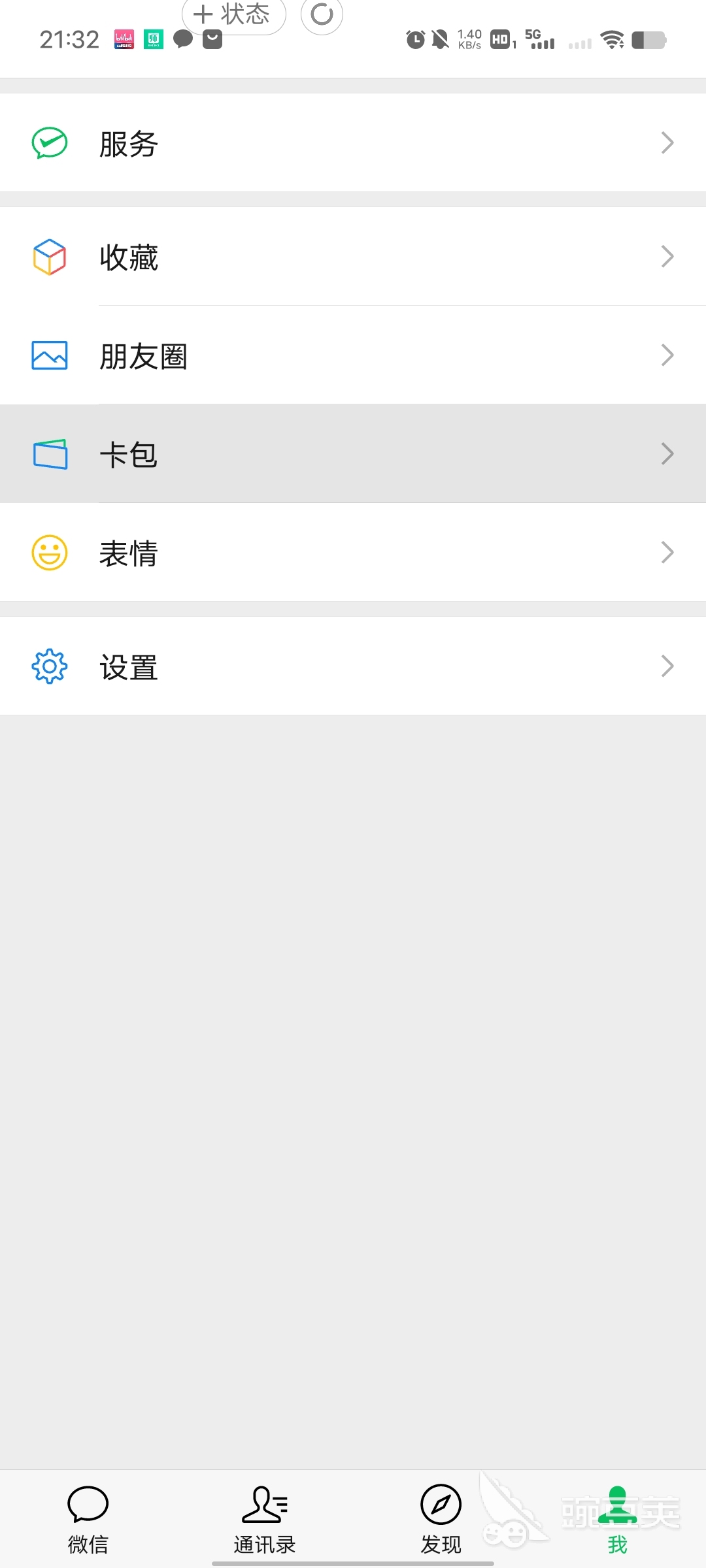
Task: Open 收藏 (Favorites)
Action: 353,257
